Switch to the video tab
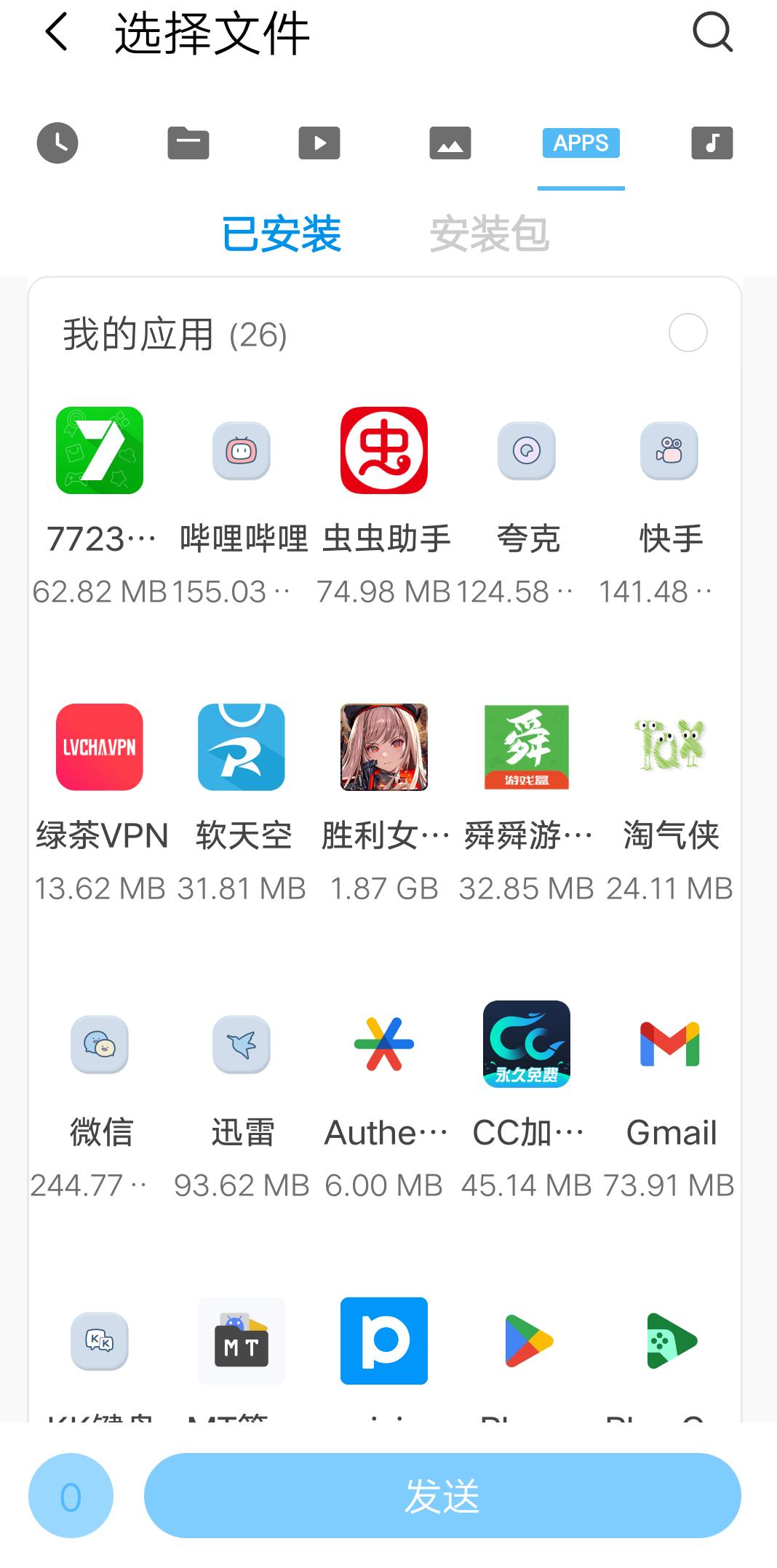 click(319, 143)
